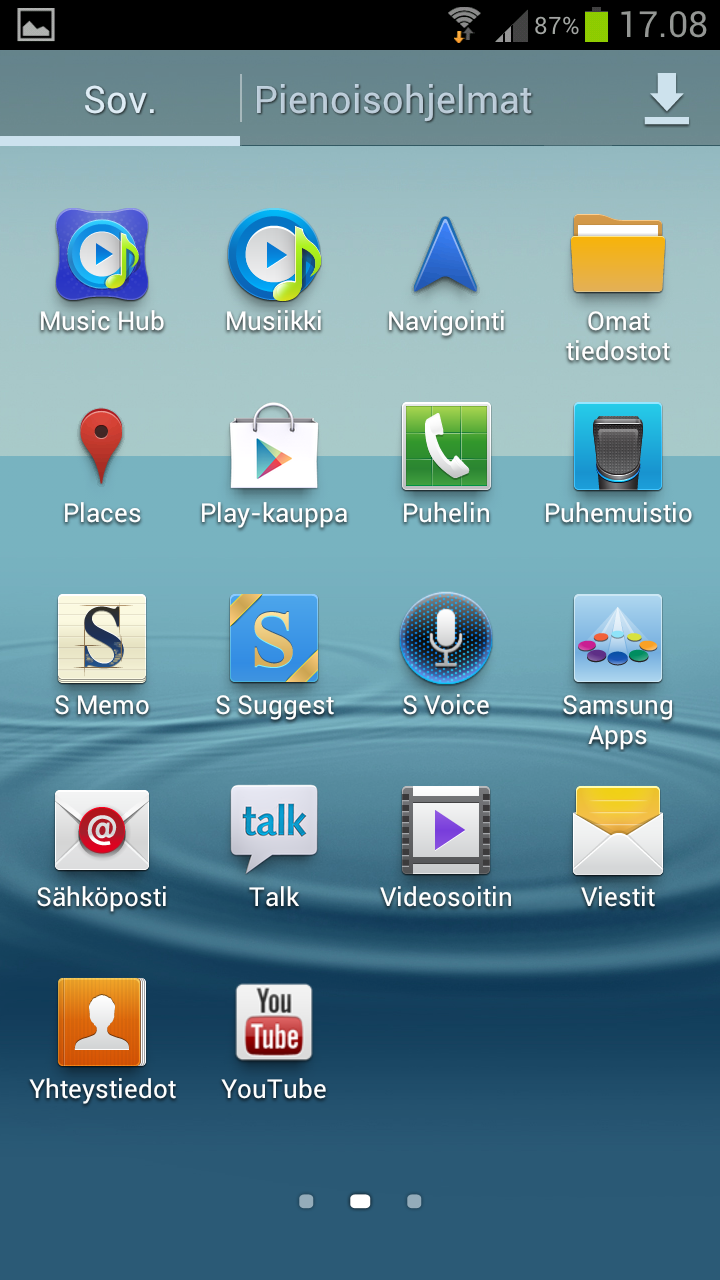Select the Sov. tab

[120, 100]
